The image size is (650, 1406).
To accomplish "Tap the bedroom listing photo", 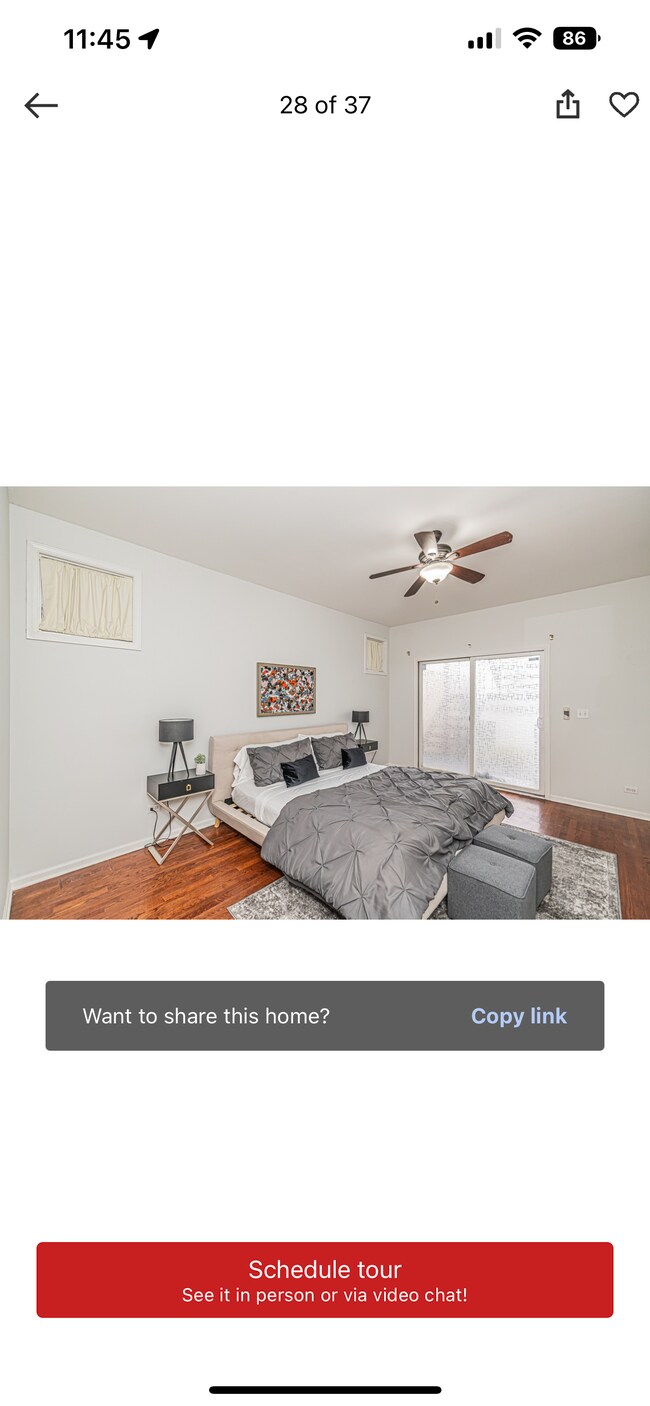I will pyautogui.click(x=325, y=702).
